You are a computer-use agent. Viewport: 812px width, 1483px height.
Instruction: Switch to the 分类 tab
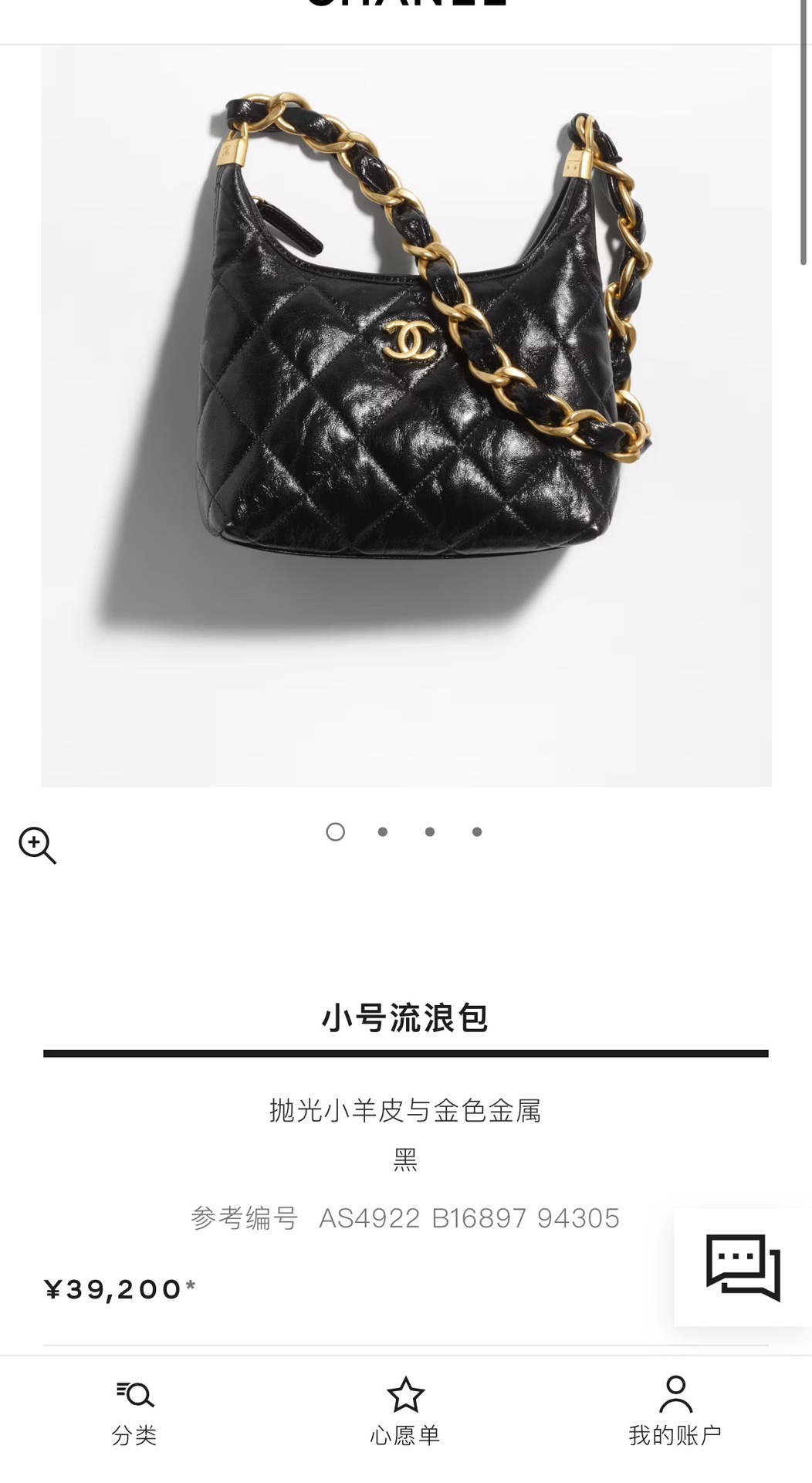pos(135,1412)
